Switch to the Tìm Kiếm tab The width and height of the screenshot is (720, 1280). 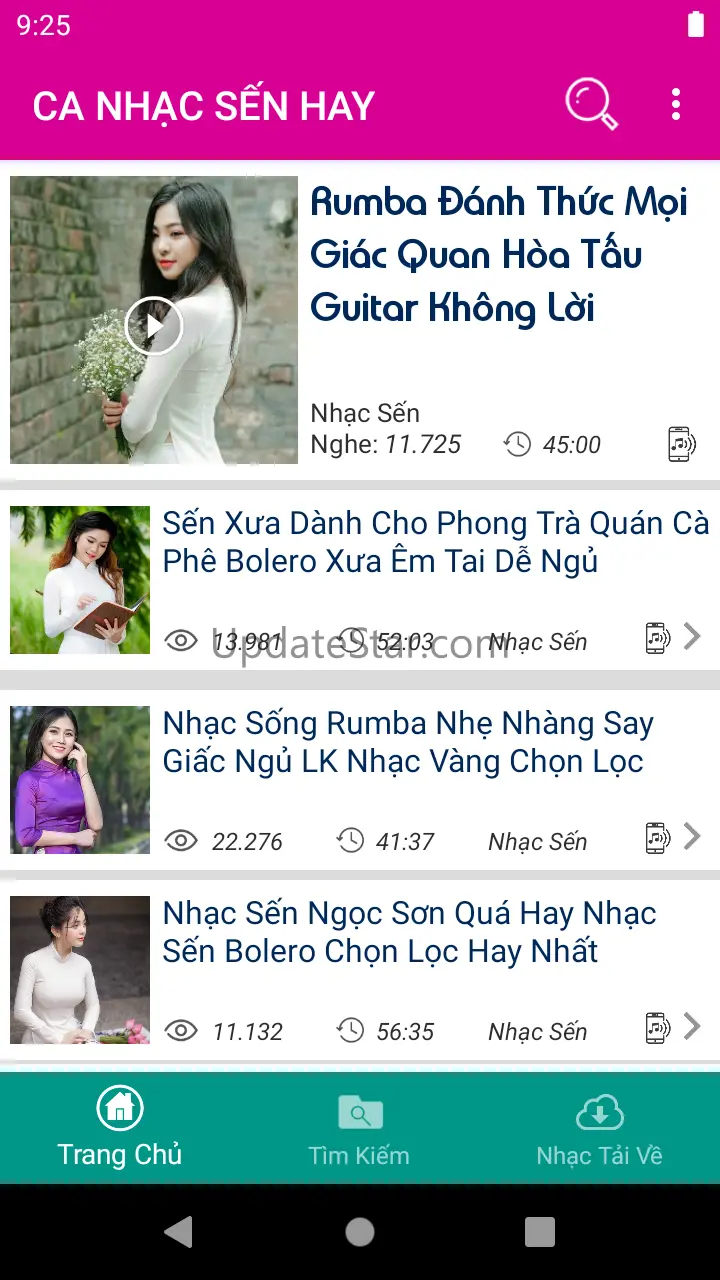coord(359,1128)
